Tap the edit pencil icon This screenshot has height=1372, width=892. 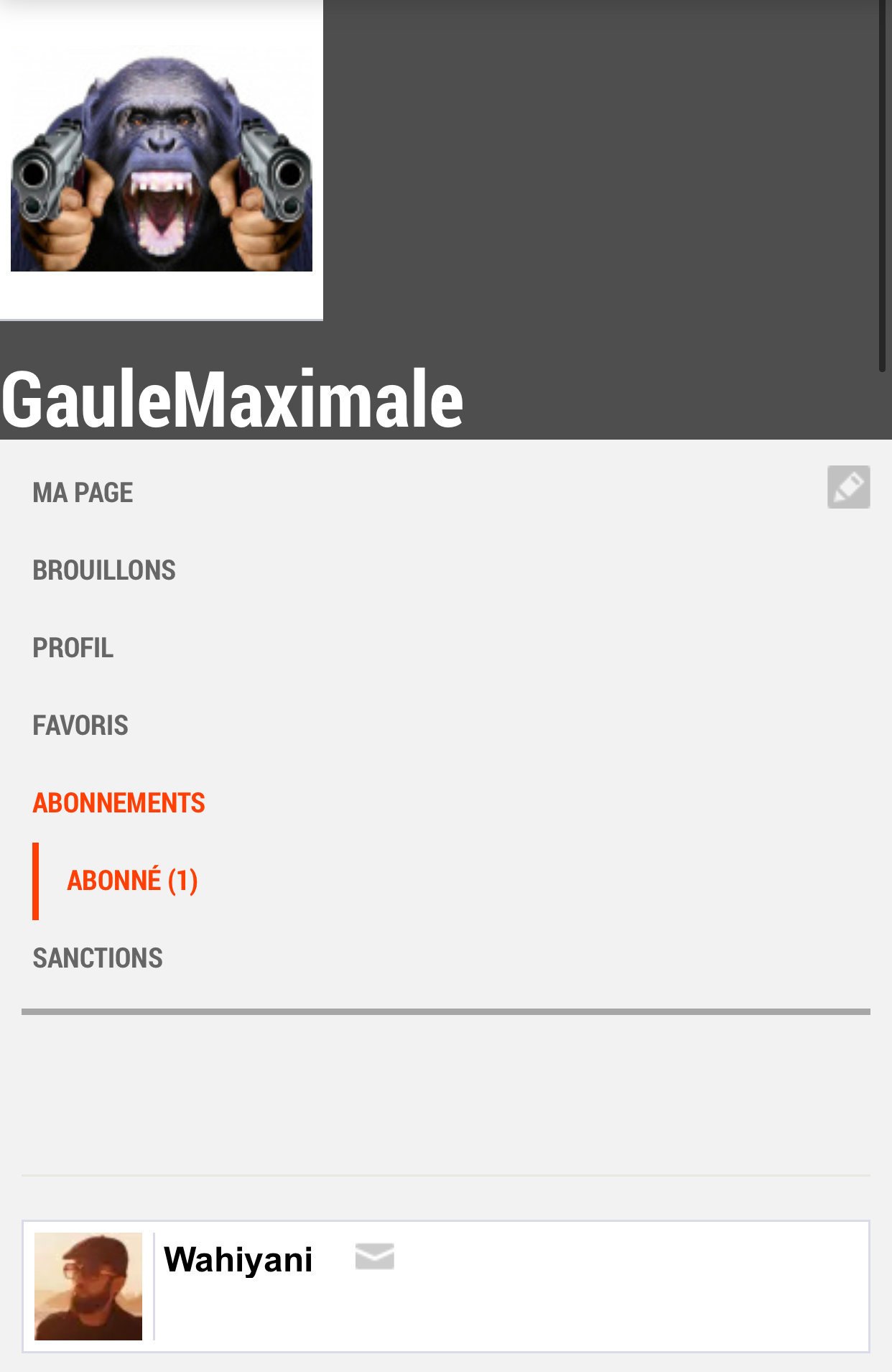[x=848, y=487]
